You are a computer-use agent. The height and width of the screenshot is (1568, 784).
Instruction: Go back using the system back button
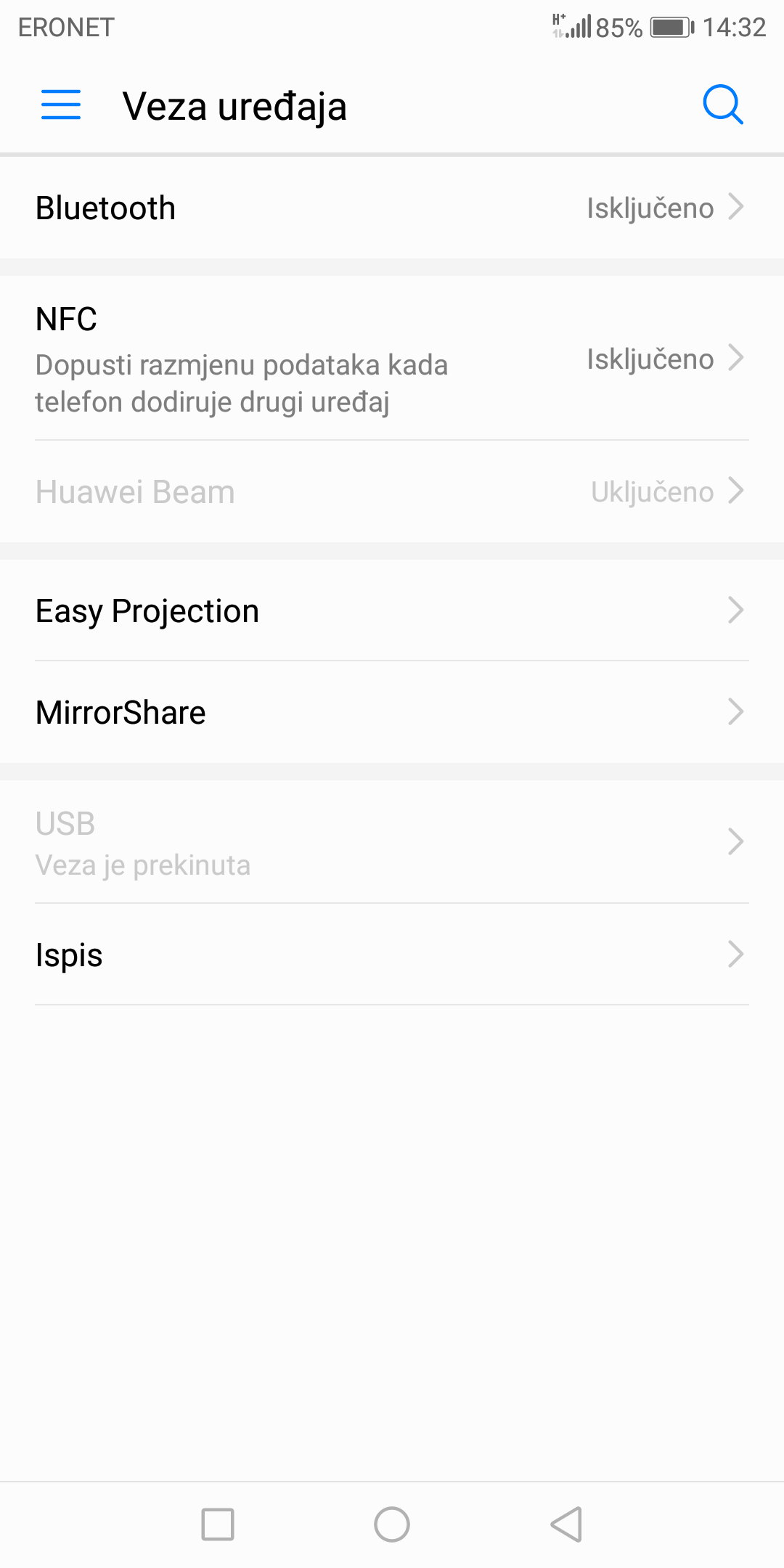coord(567,1524)
